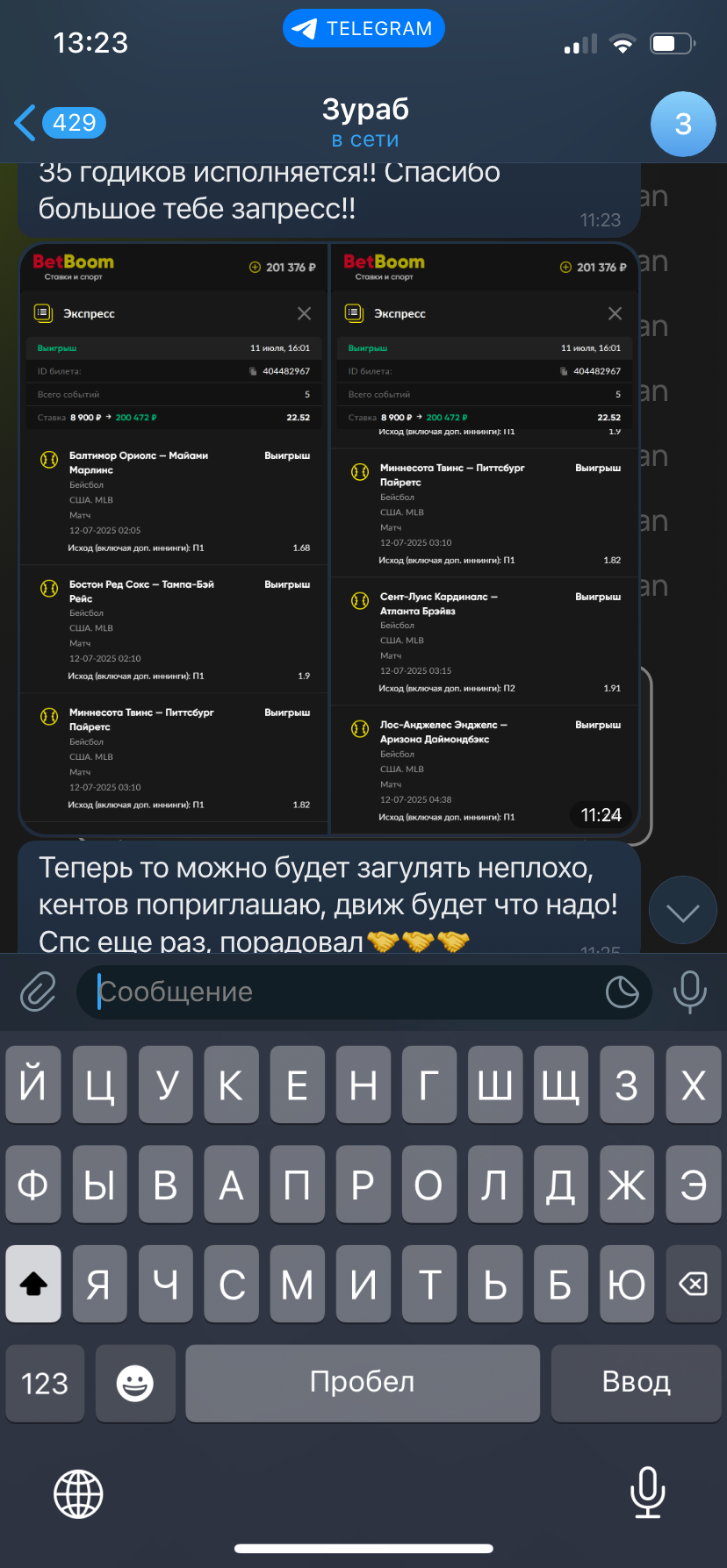Go back to the chat list
This screenshot has height=1568, width=727.
(x=60, y=123)
